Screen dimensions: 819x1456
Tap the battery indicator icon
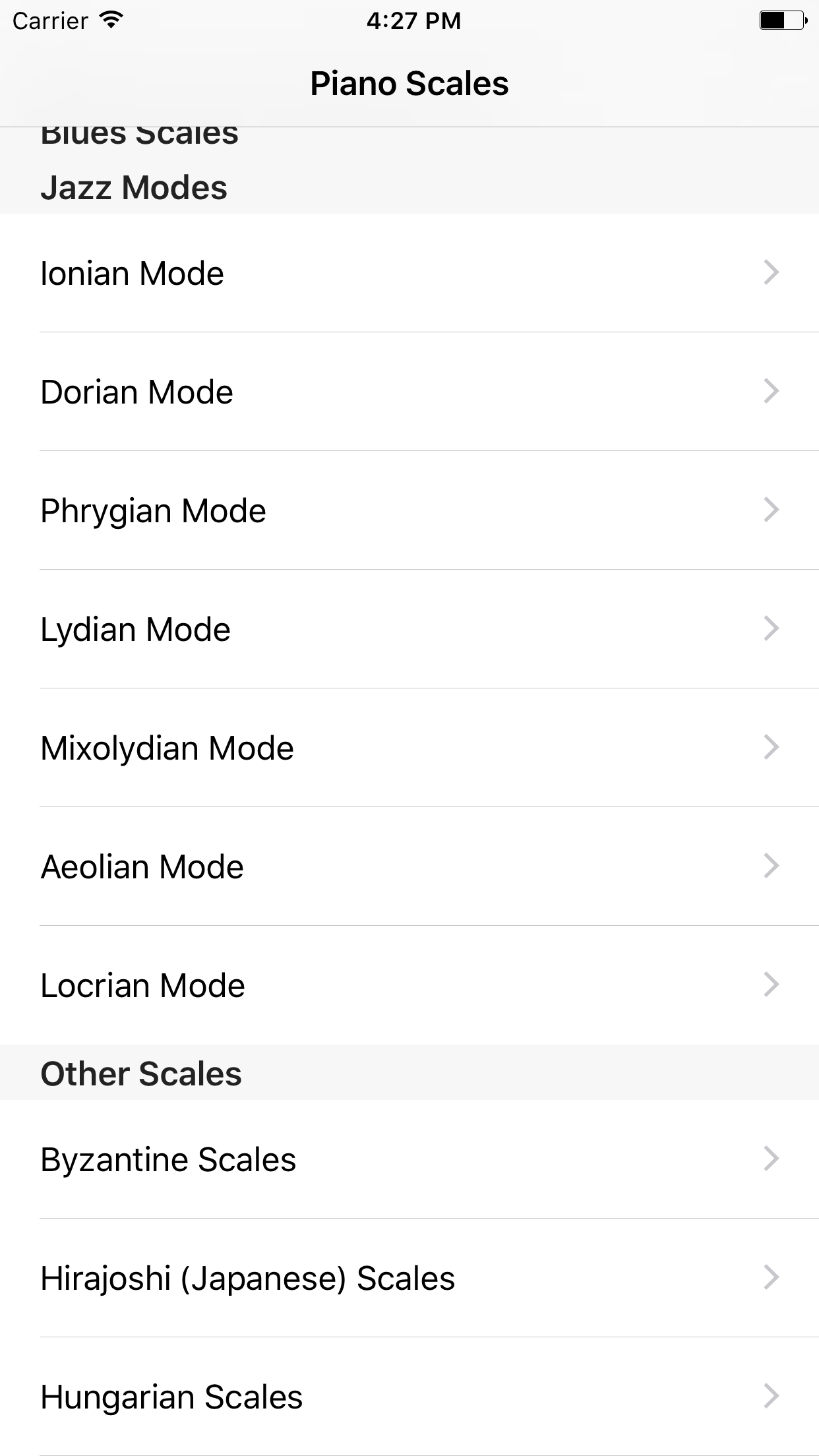click(x=781, y=20)
